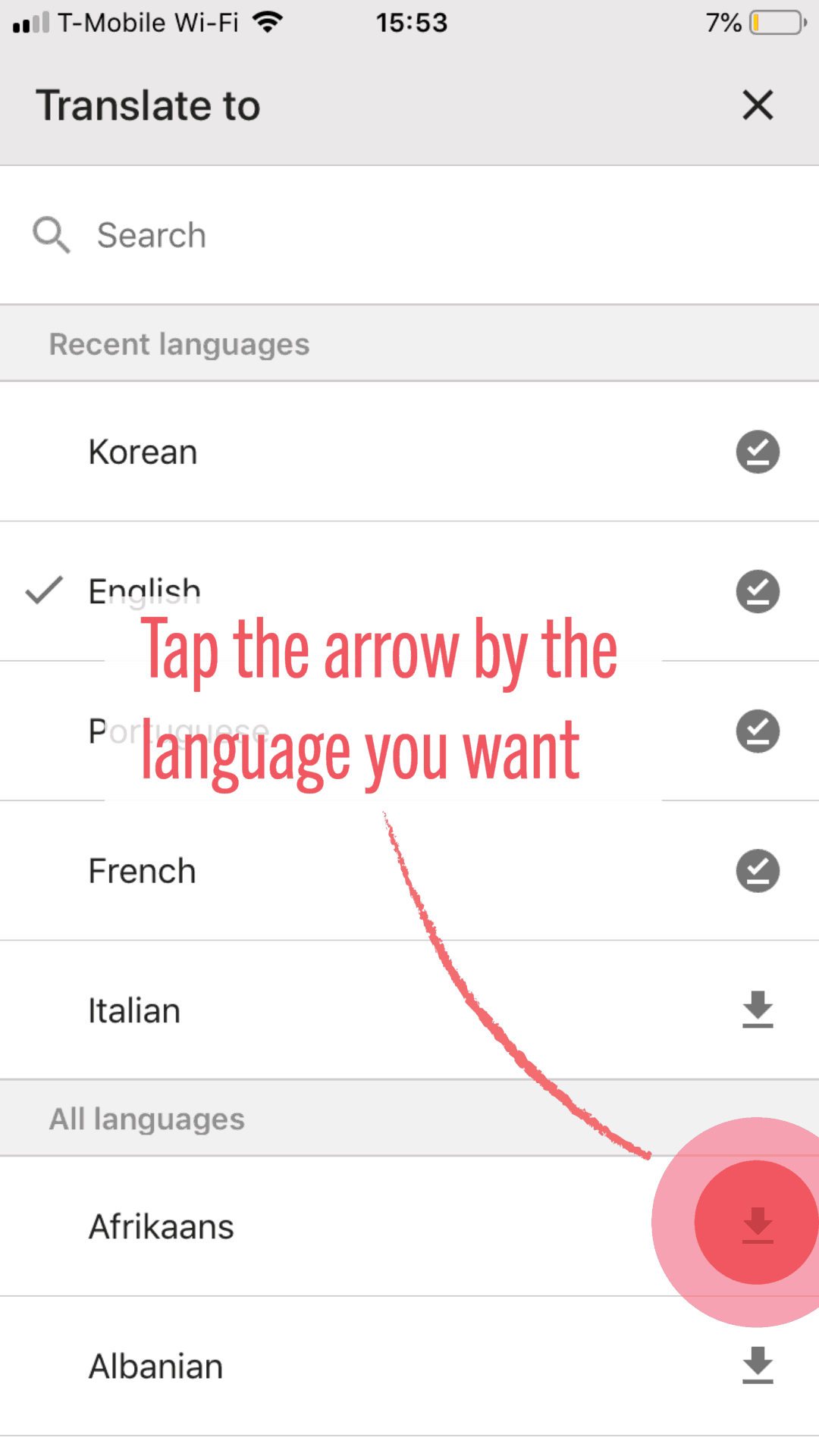
Task: Tap the language search field
Action: click(409, 235)
